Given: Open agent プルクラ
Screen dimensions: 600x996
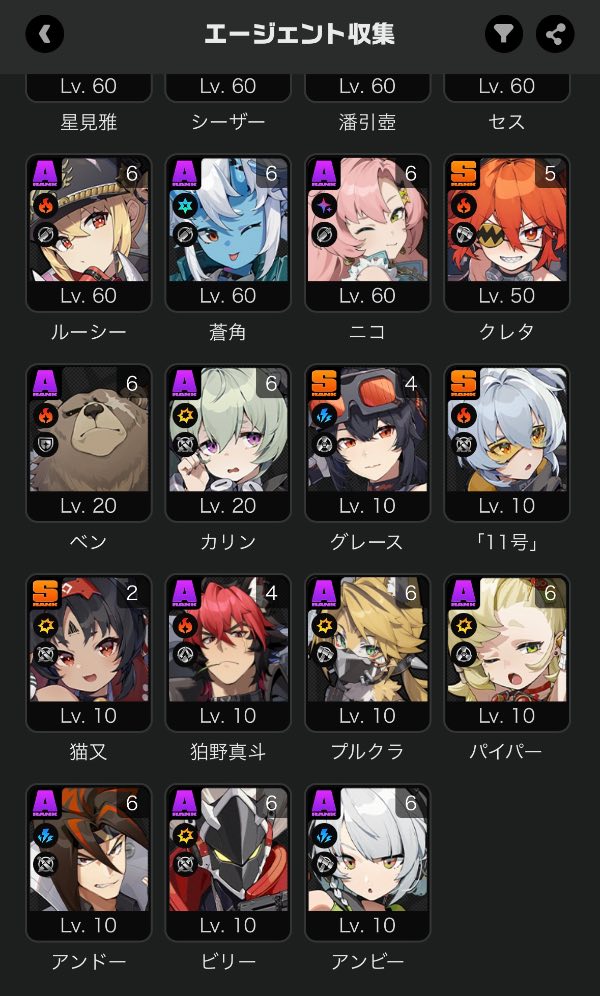Looking at the screenshot, I should tap(367, 652).
